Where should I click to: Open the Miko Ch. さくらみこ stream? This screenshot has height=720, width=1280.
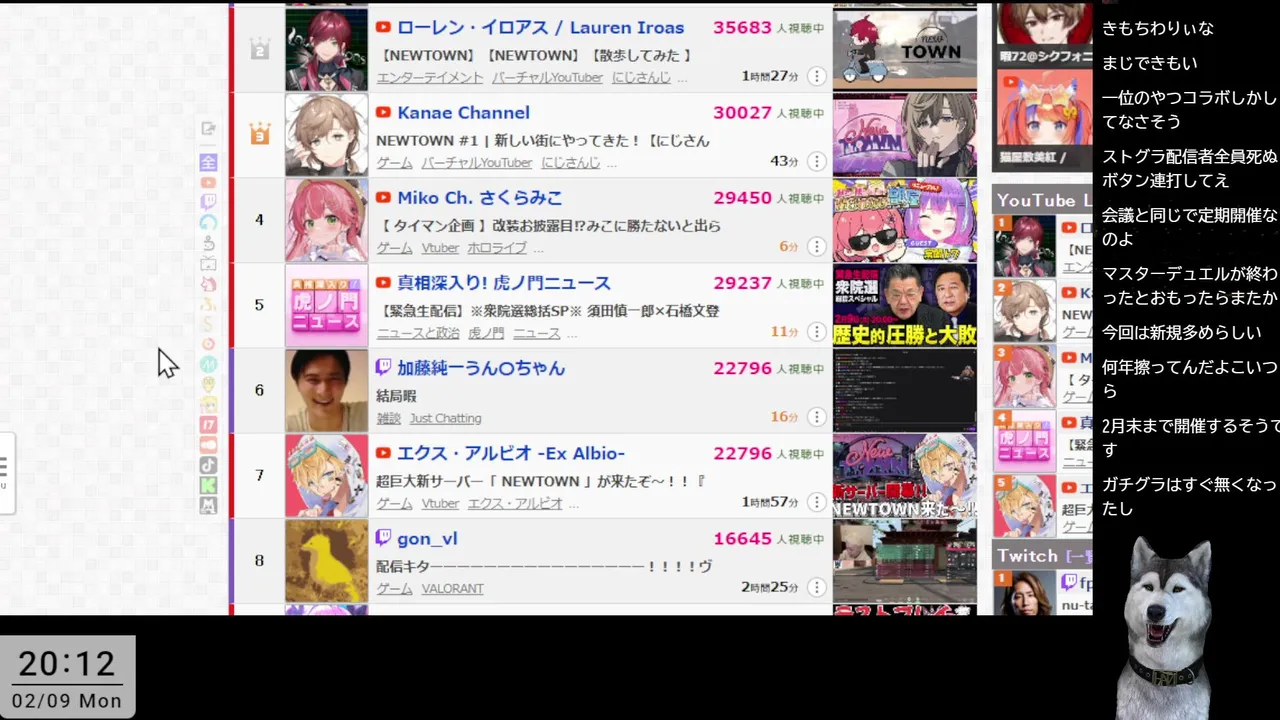[x=479, y=198]
